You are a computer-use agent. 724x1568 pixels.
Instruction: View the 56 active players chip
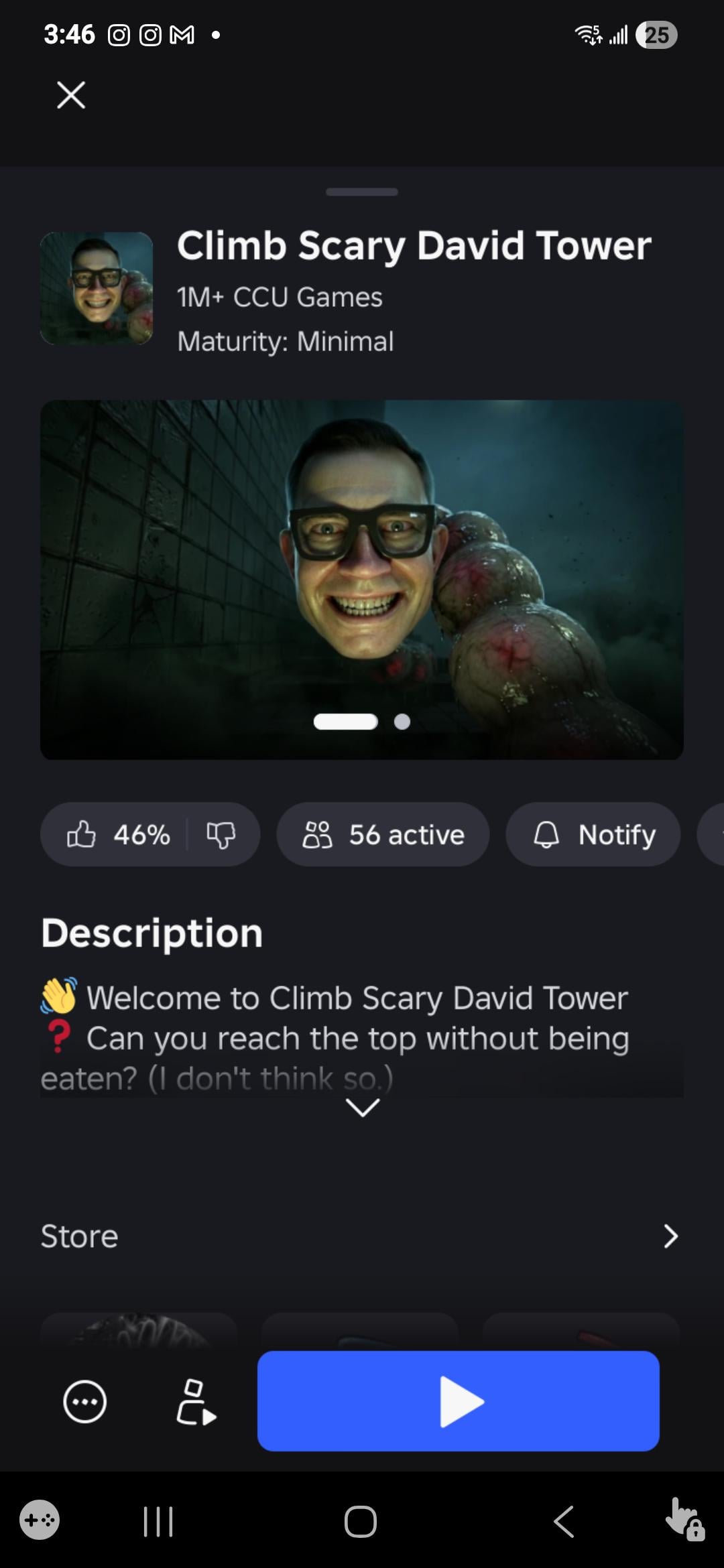click(x=383, y=834)
